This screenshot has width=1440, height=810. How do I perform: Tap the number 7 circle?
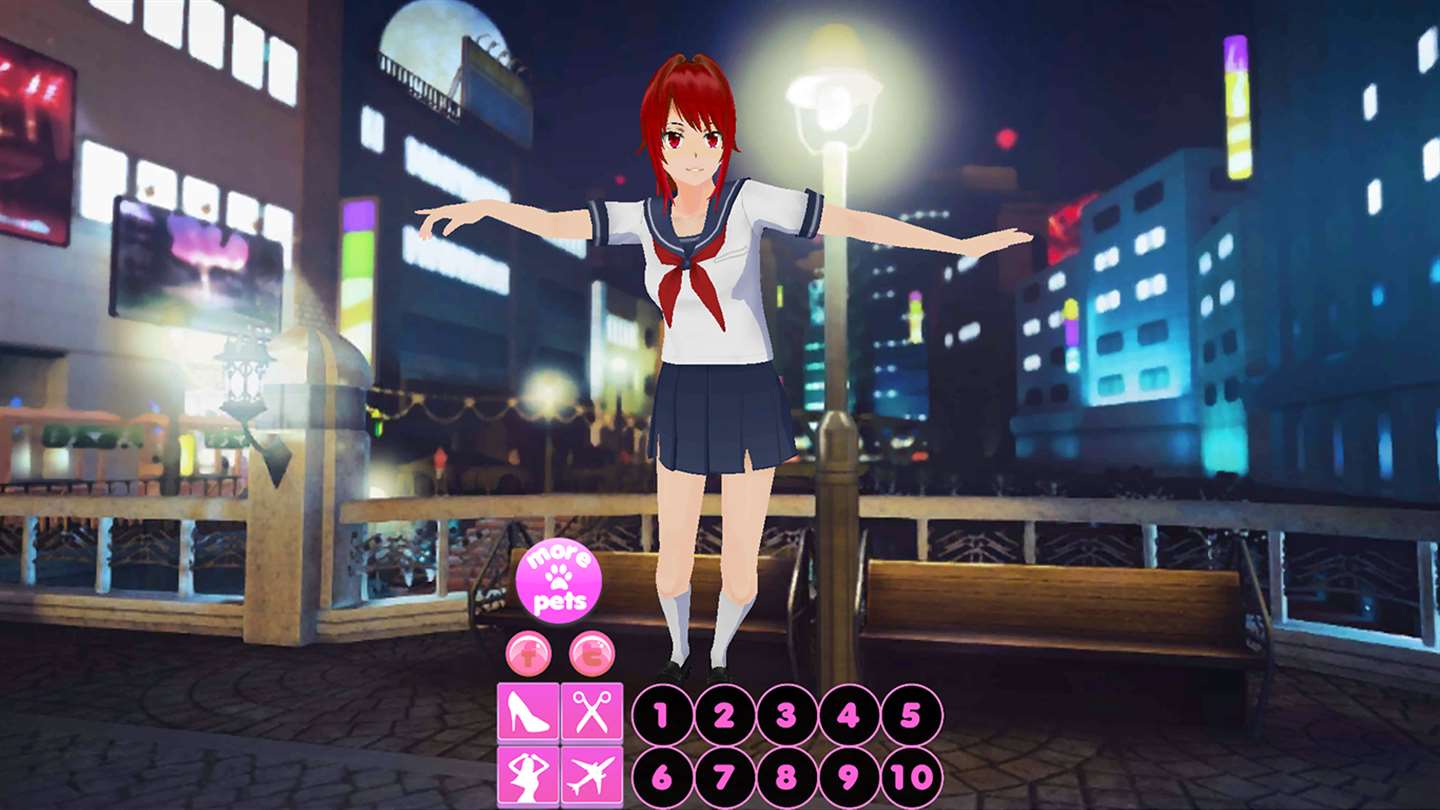click(x=724, y=777)
